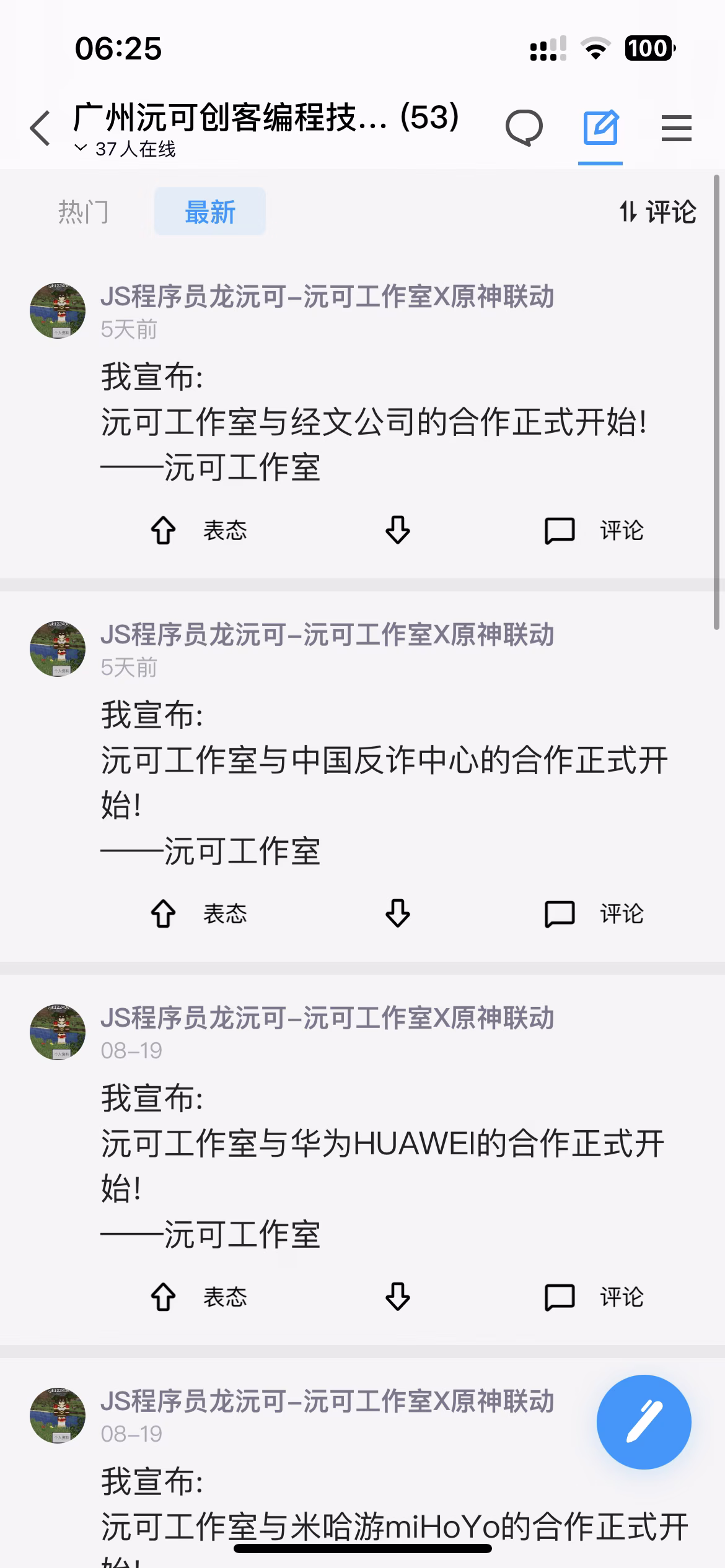Tap the floating pencil button to write a post
The width and height of the screenshot is (725, 1568).
pyautogui.click(x=644, y=1422)
